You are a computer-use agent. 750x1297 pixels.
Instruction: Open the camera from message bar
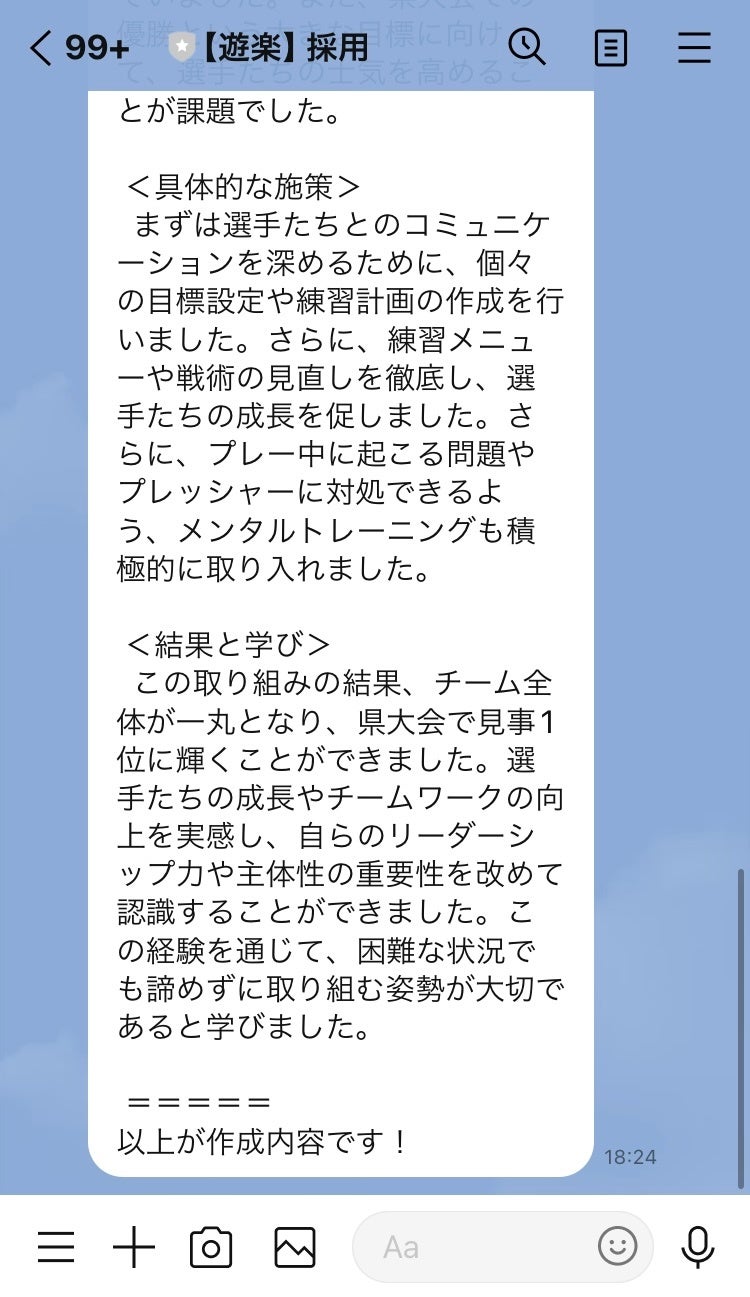click(211, 1247)
